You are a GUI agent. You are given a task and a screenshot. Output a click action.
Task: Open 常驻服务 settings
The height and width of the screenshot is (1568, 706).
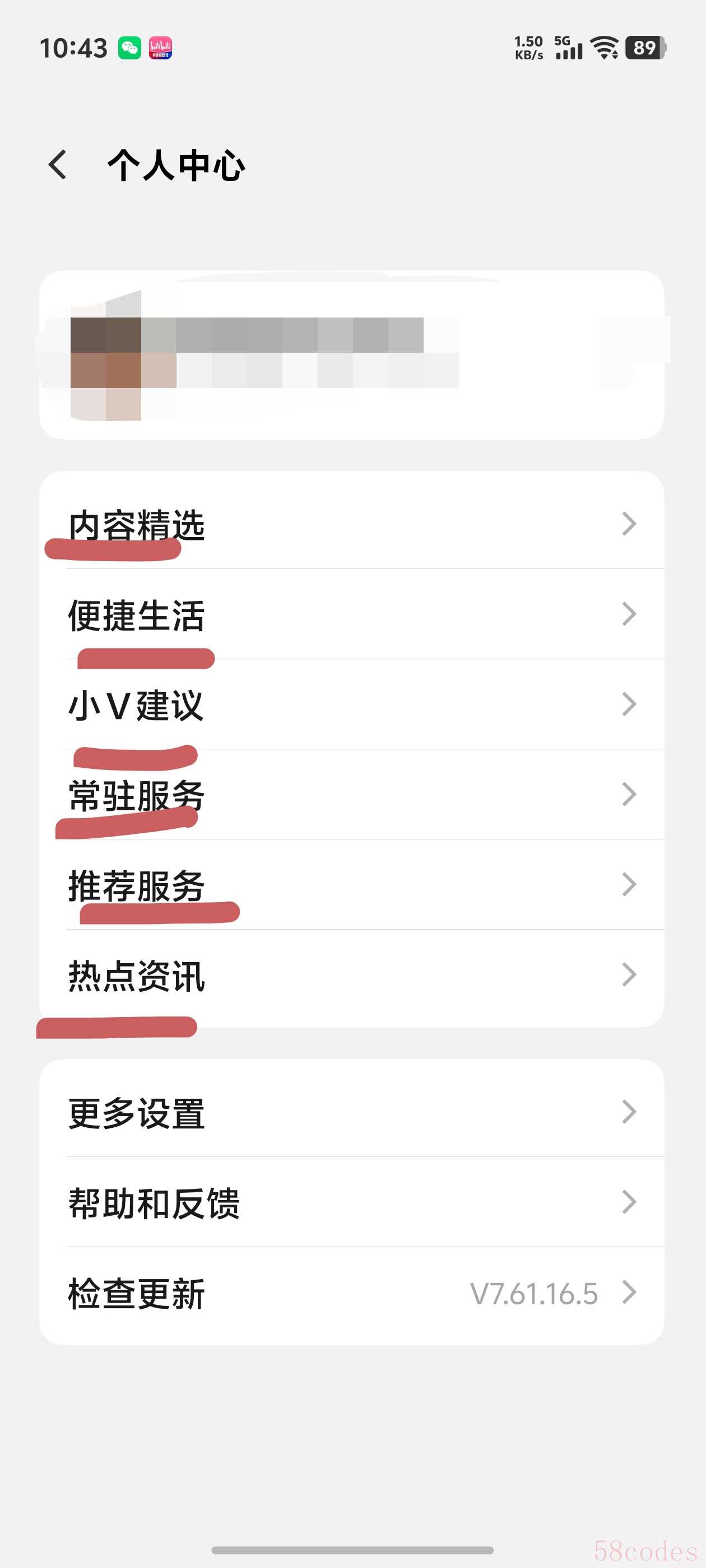tap(351, 794)
